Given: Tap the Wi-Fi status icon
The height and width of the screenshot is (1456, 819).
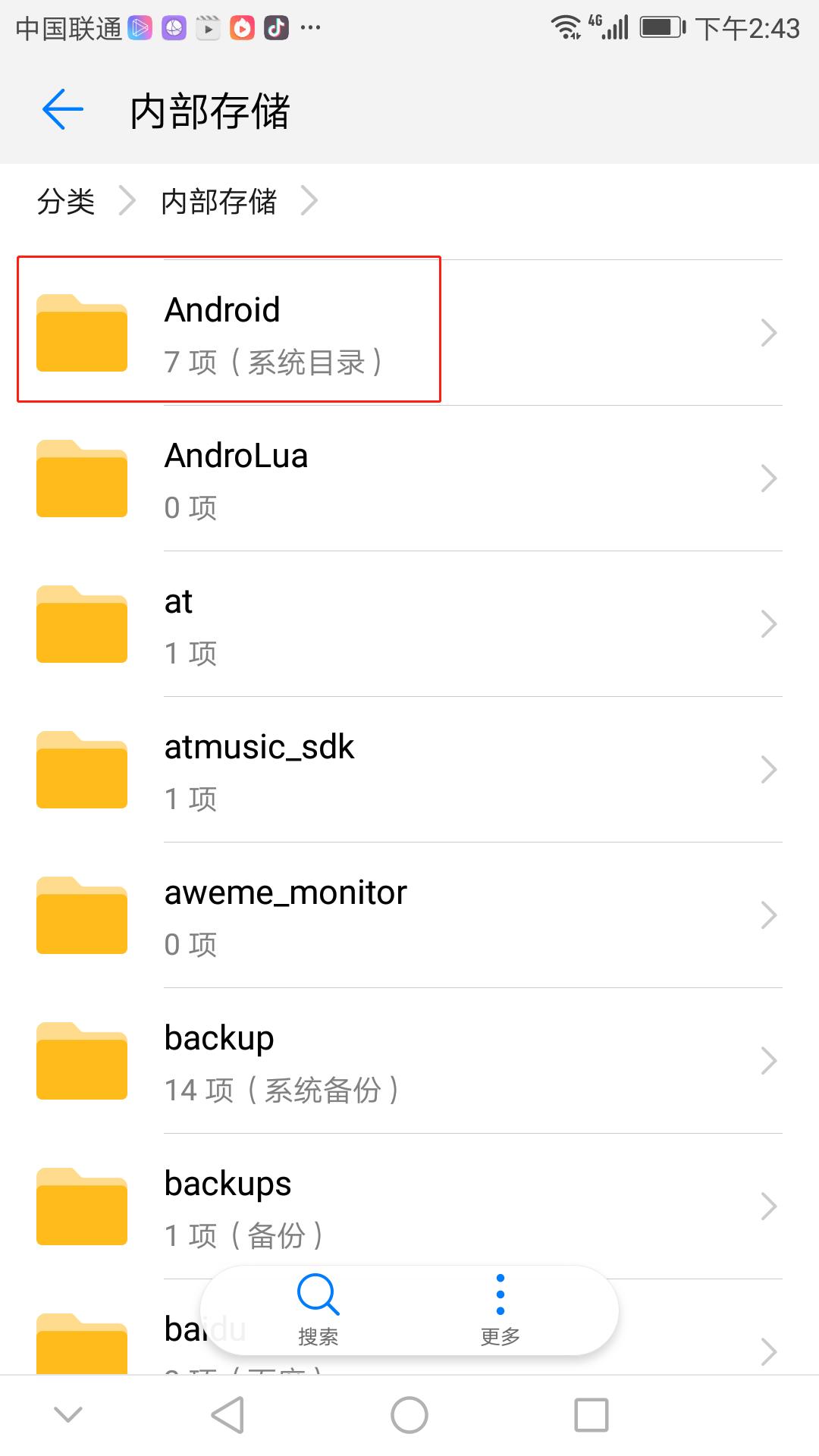Looking at the screenshot, I should click(565, 25).
